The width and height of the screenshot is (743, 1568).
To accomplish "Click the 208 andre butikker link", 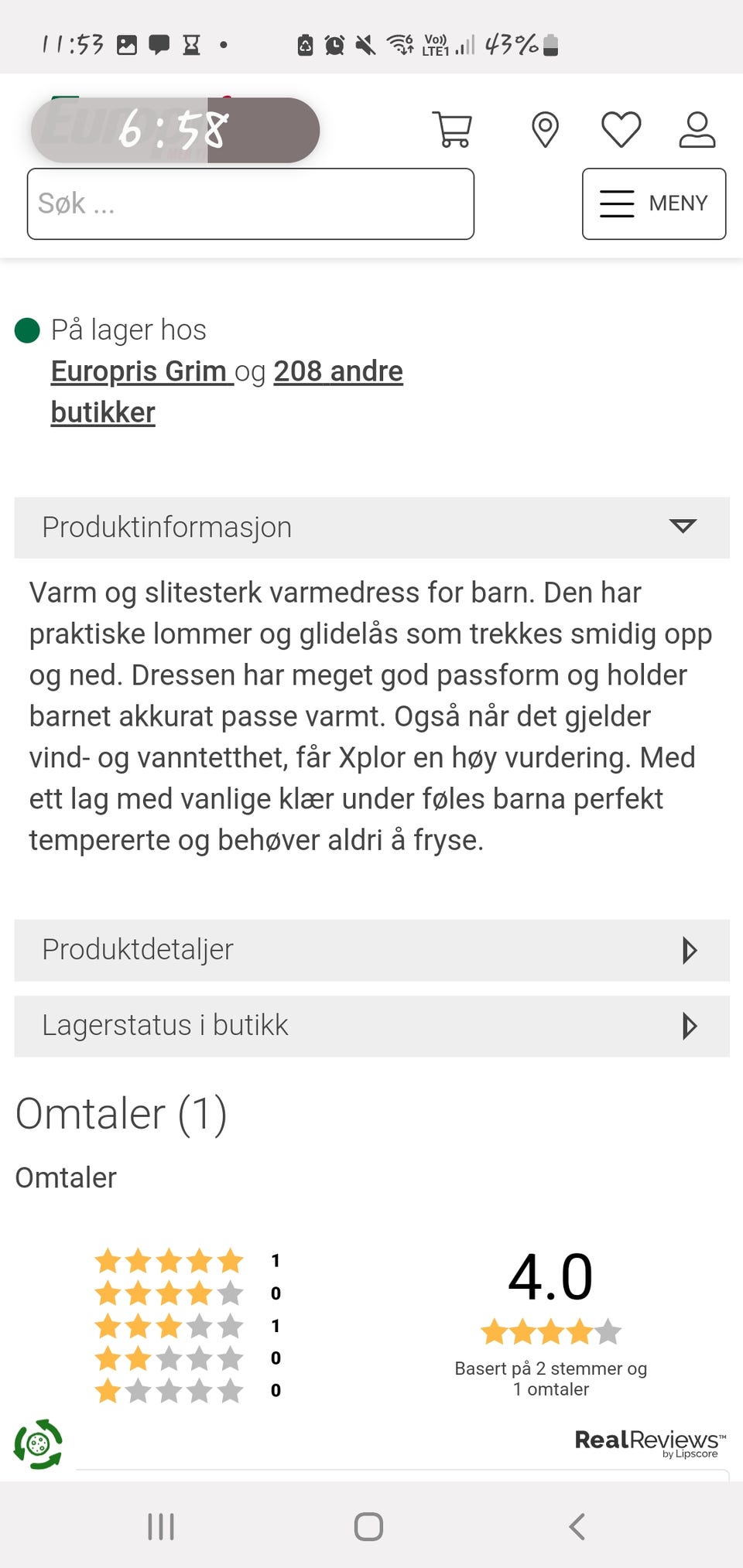I will 338,371.
